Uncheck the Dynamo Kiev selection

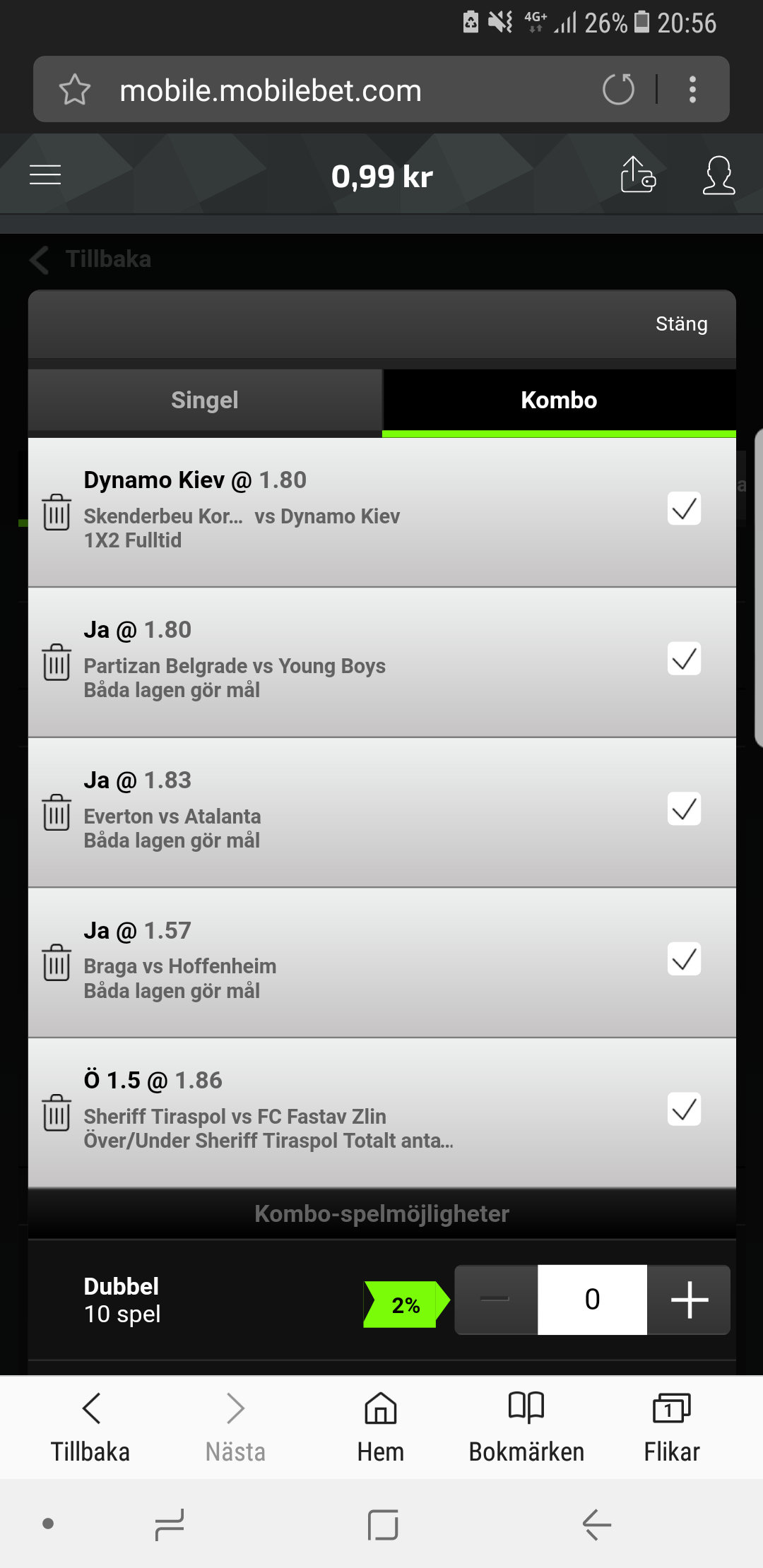684,509
